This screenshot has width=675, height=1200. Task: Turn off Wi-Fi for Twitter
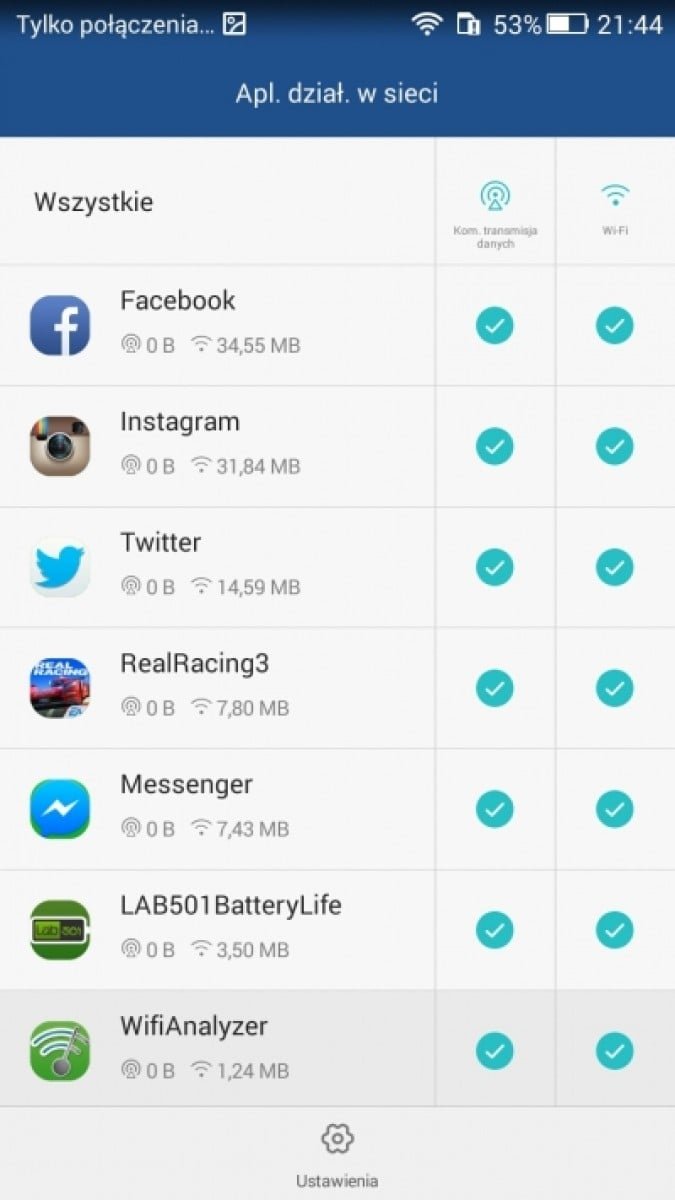coord(614,567)
